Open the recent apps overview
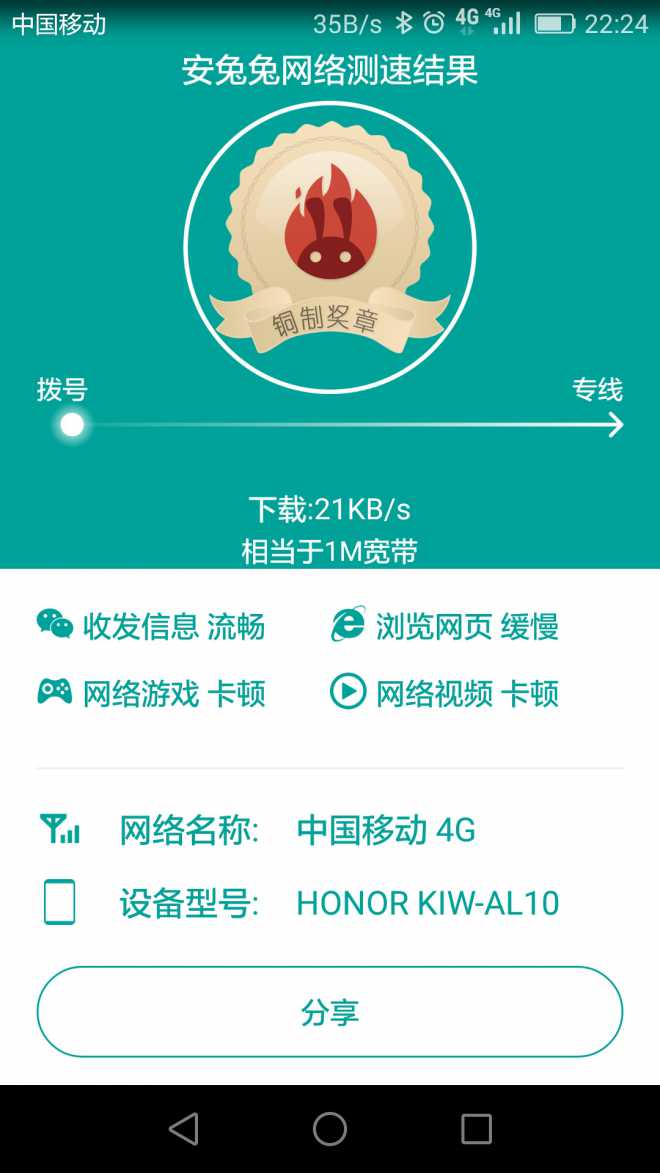This screenshot has width=660, height=1173. 476,1129
